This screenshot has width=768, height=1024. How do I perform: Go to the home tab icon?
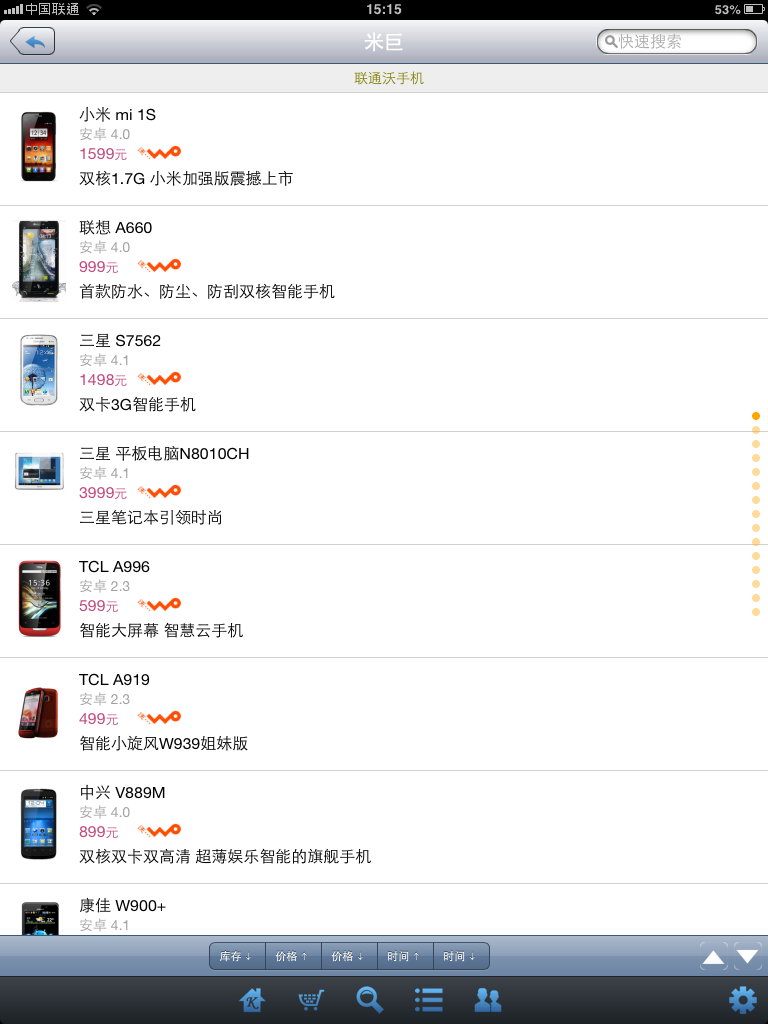tap(253, 1000)
